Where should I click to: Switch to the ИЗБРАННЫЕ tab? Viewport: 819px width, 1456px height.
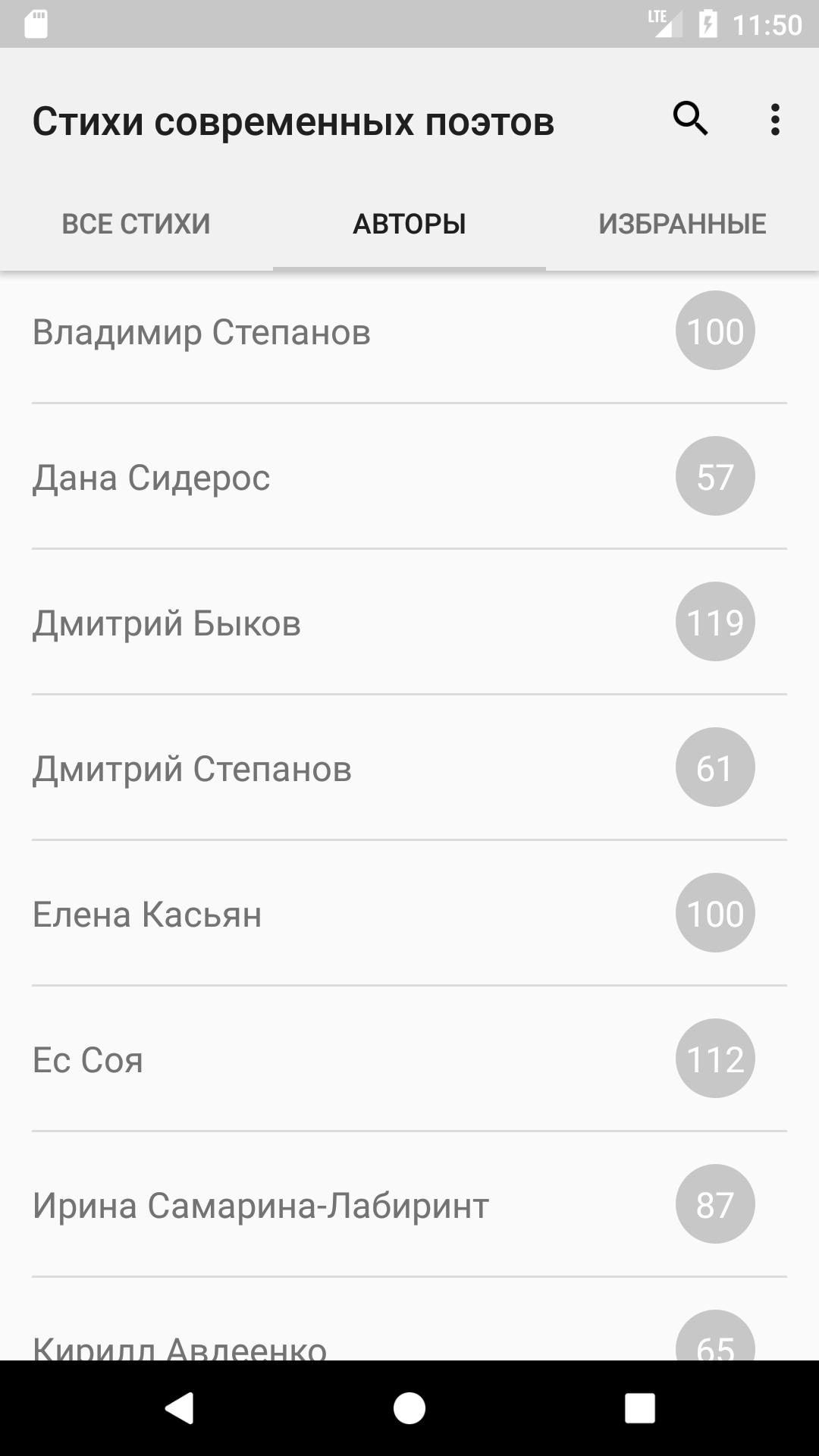682,224
